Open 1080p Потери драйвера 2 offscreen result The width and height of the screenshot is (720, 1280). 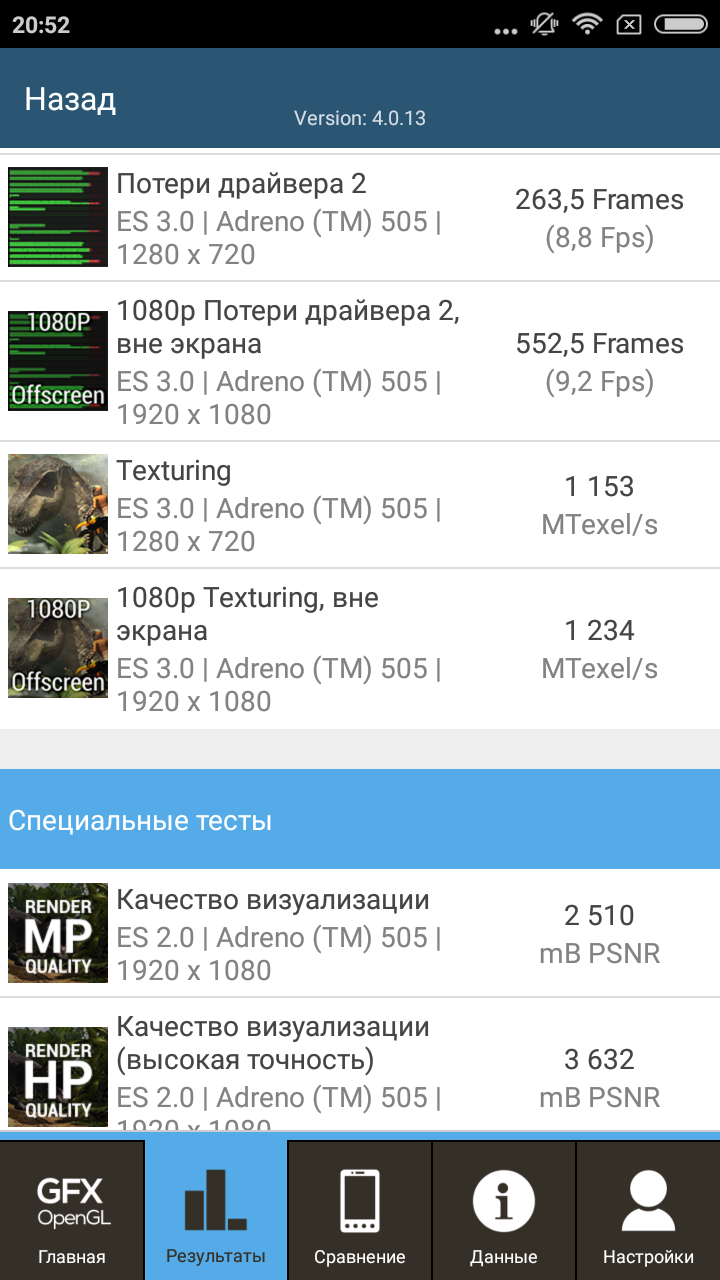tap(360, 362)
